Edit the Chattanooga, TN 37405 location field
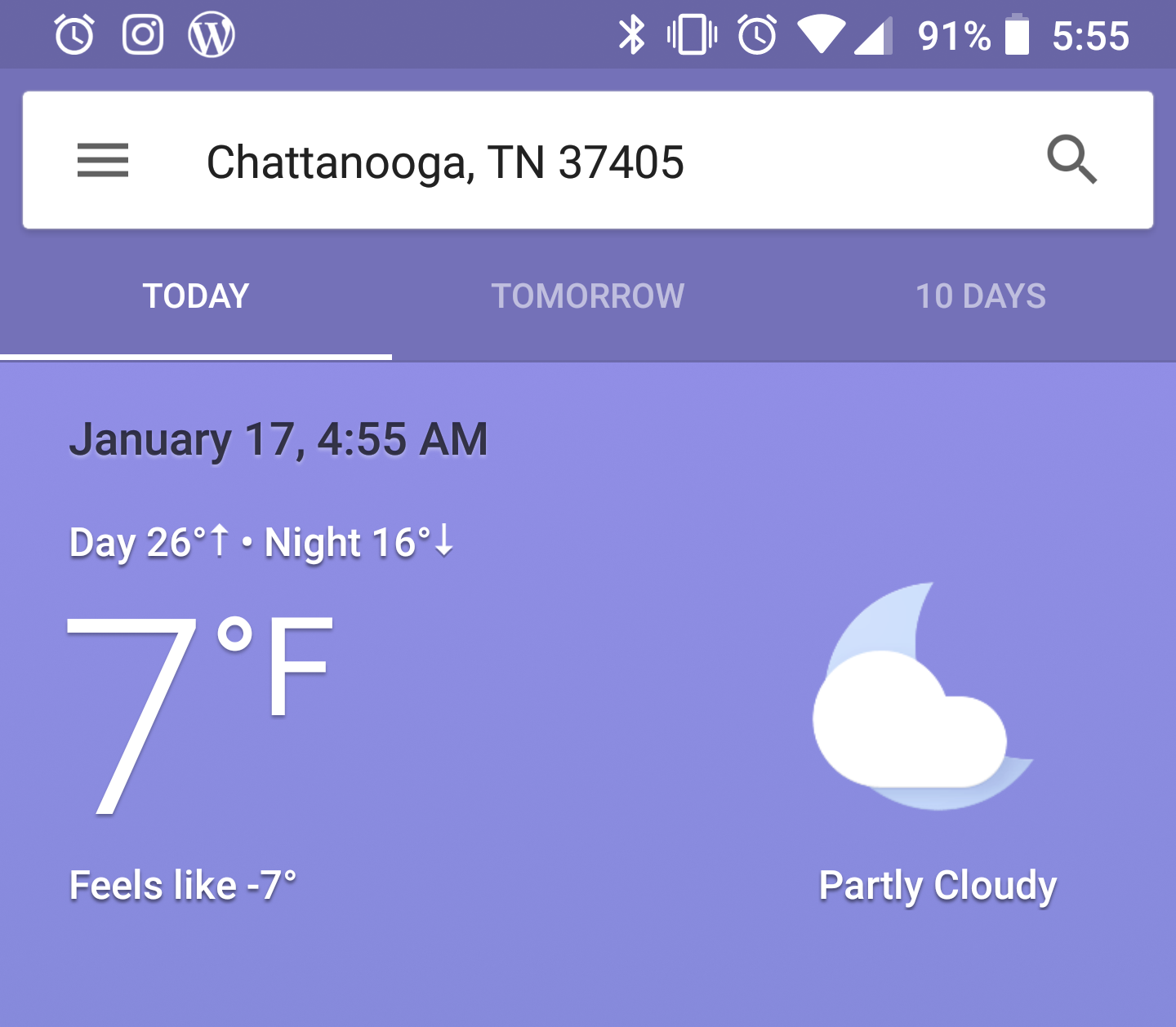1176x1027 pixels. [445, 162]
